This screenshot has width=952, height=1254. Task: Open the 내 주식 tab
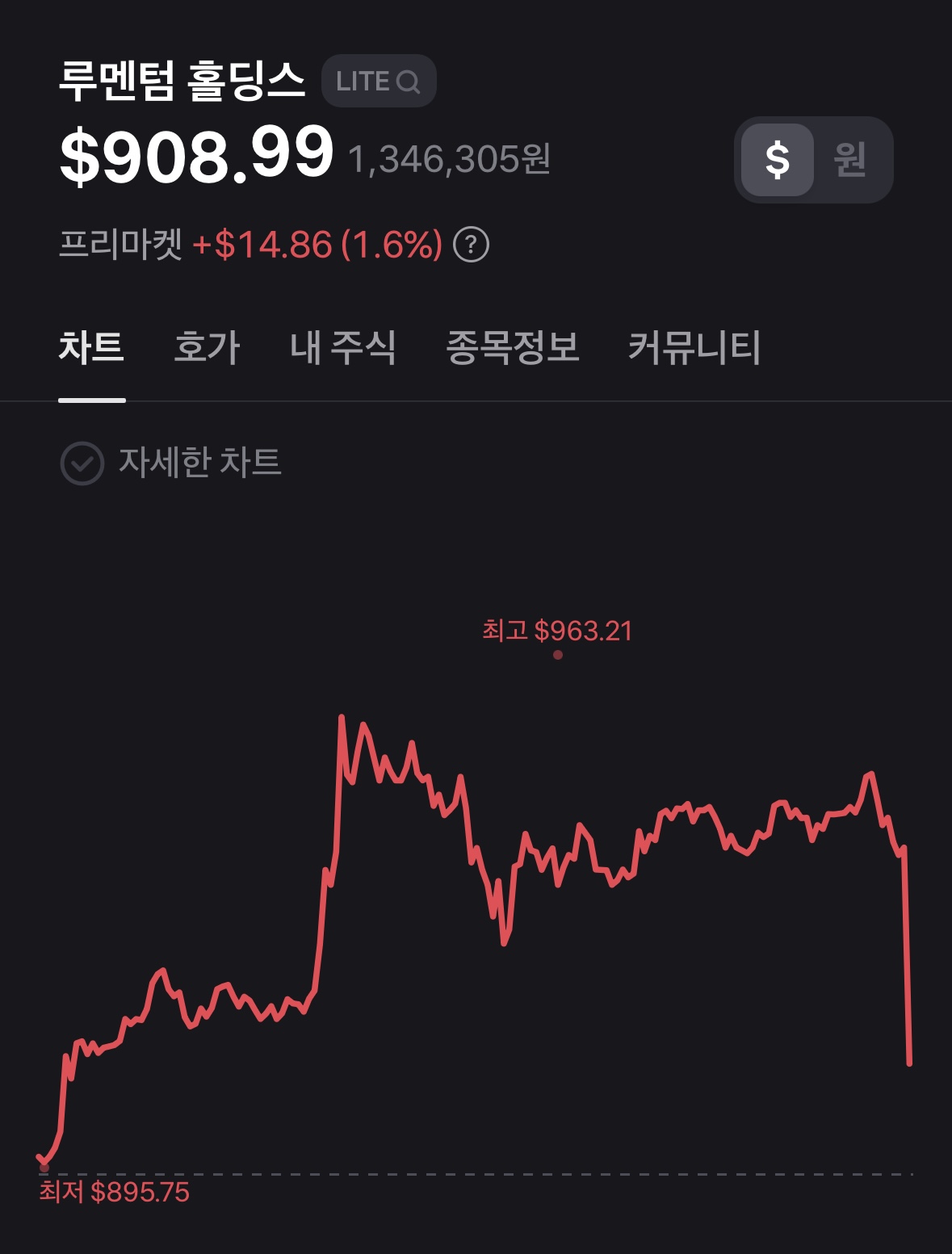tap(343, 348)
